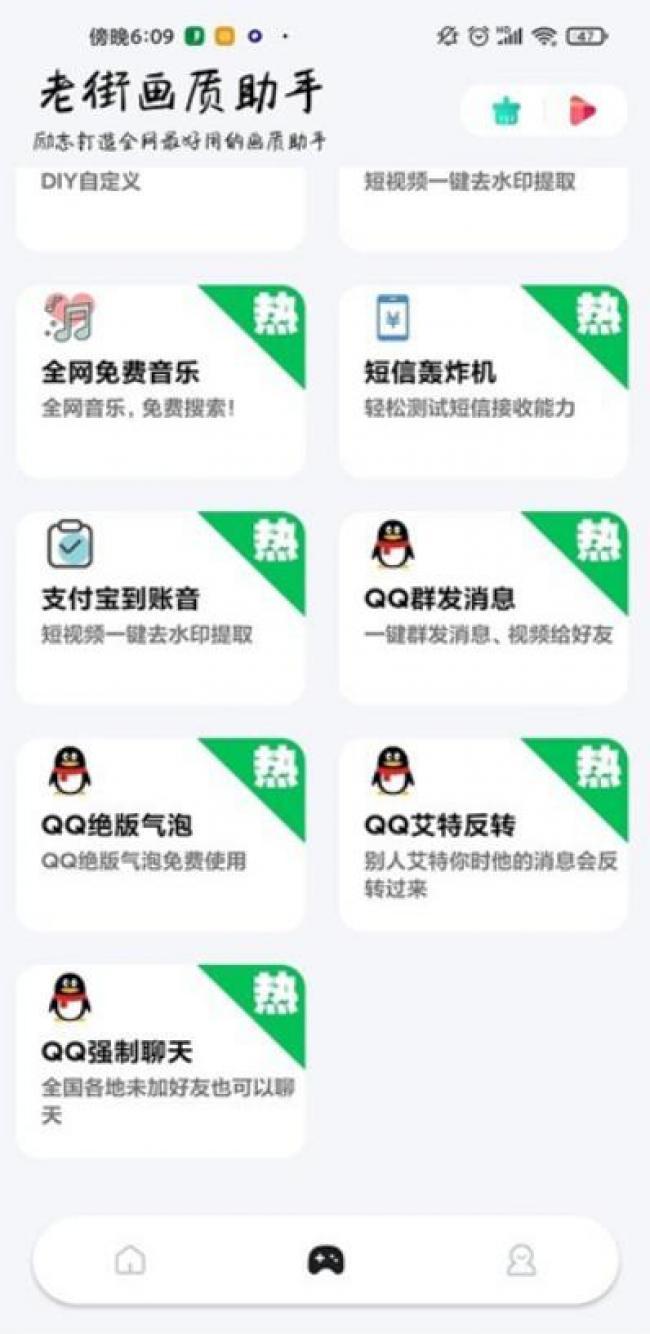
Task: Choose the QQ绝版气泡 card
Action: (x=160, y=835)
